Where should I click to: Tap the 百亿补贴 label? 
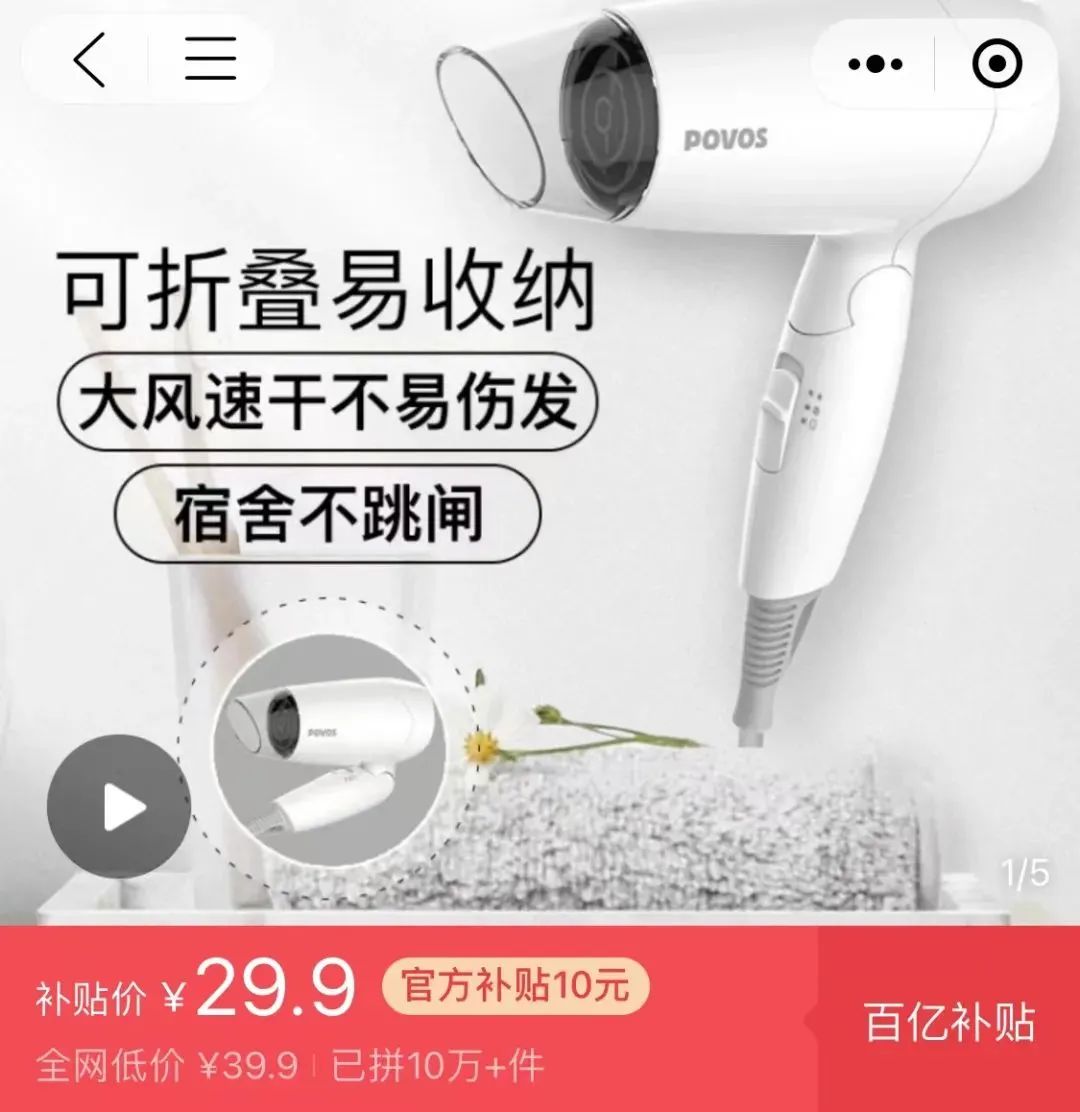tap(949, 1022)
